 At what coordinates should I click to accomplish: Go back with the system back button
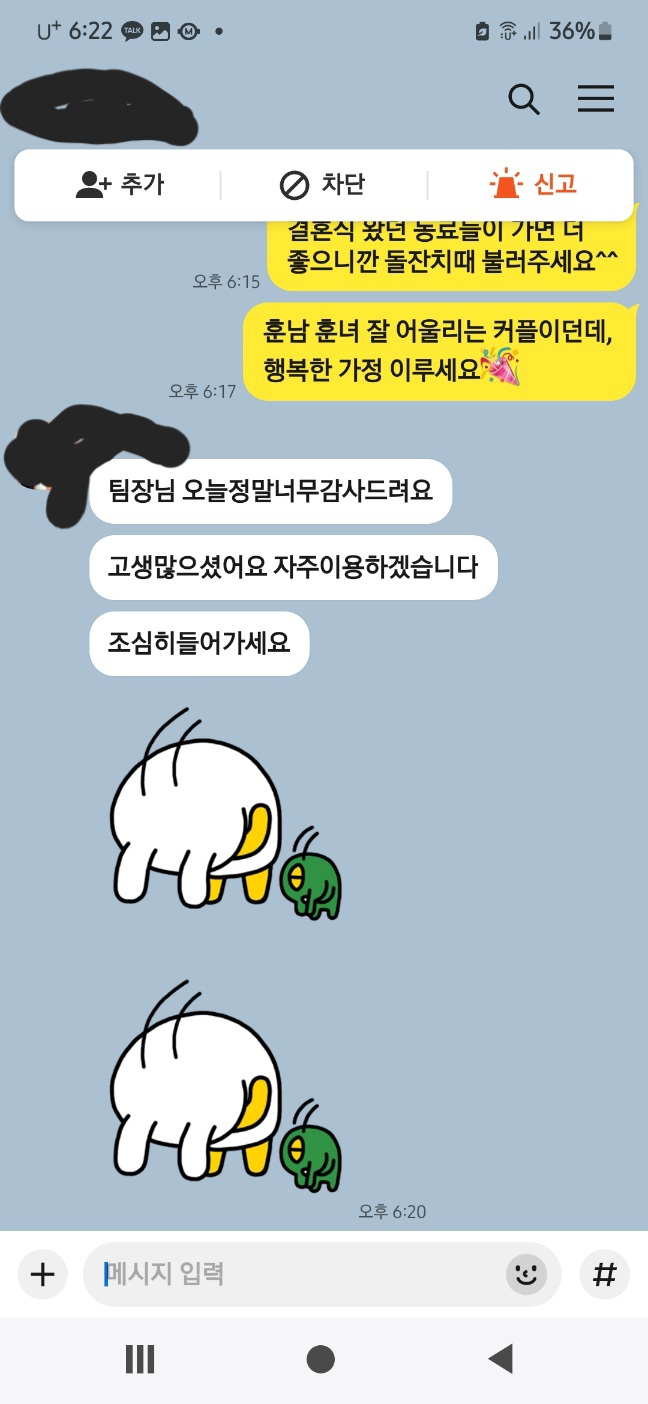coord(500,1359)
